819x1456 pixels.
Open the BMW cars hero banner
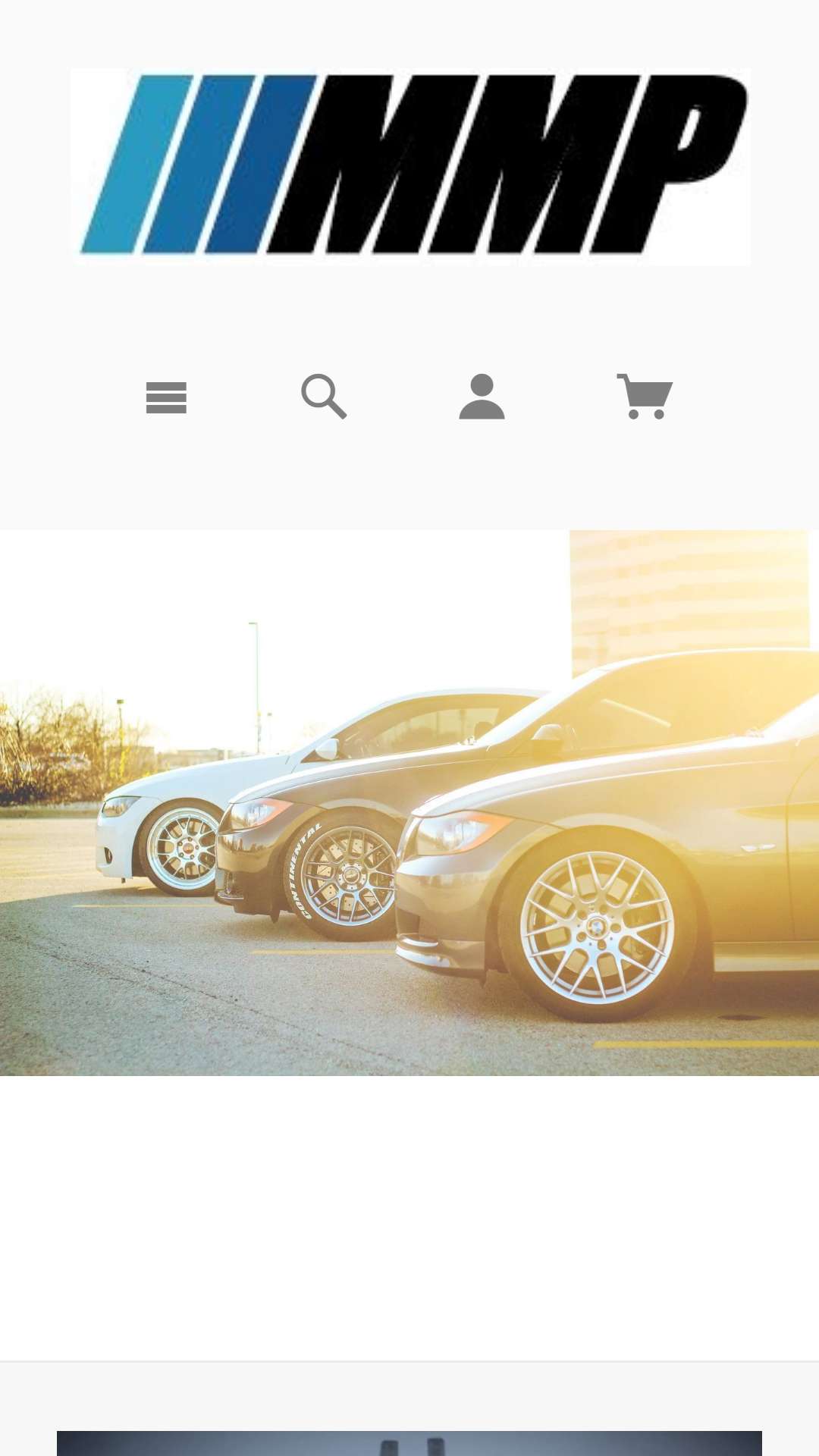[409, 802]
